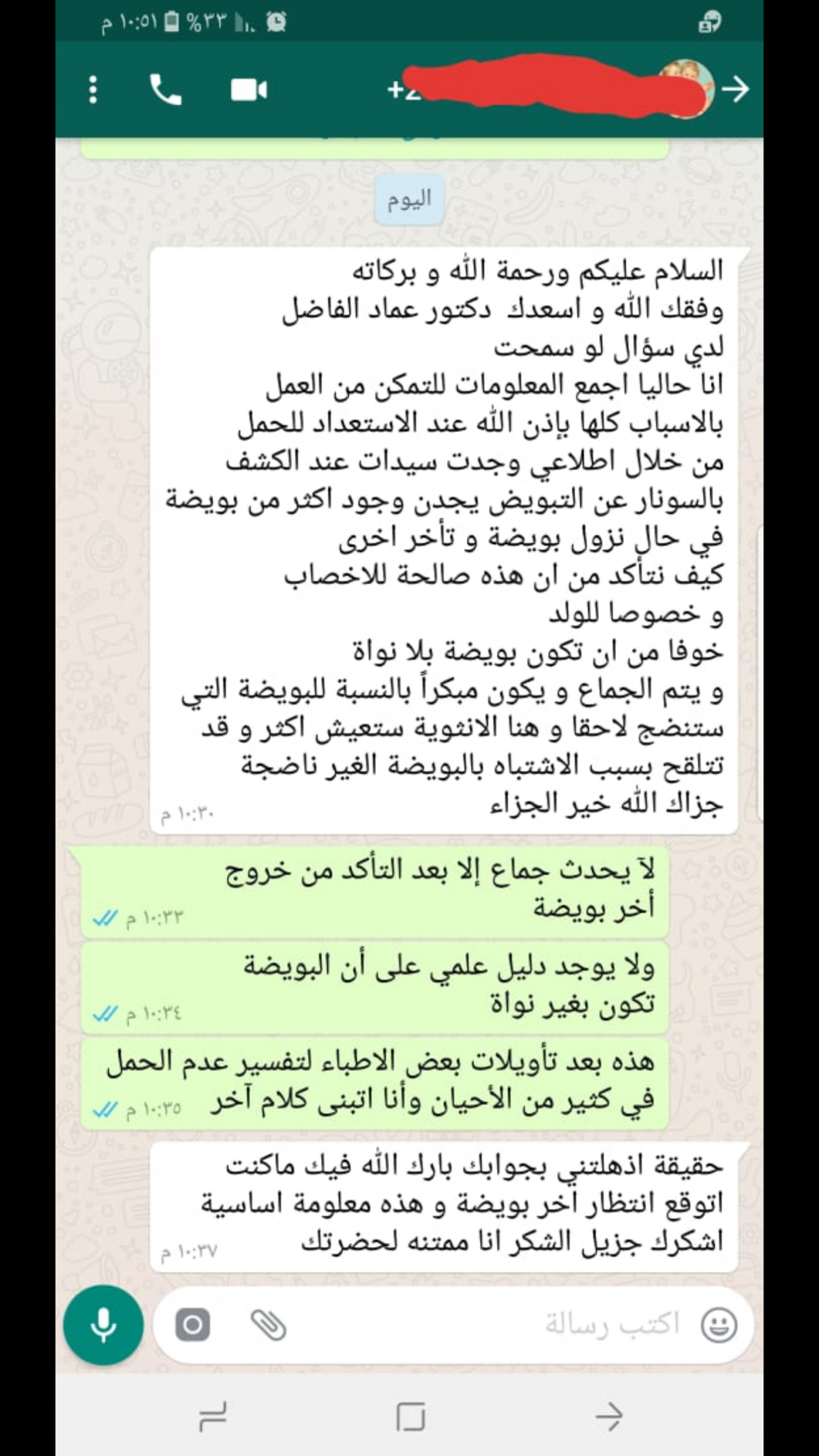Open recent apps from navigation bar
This screenshot has height=1456, width=819.
tap(213, 1417)
